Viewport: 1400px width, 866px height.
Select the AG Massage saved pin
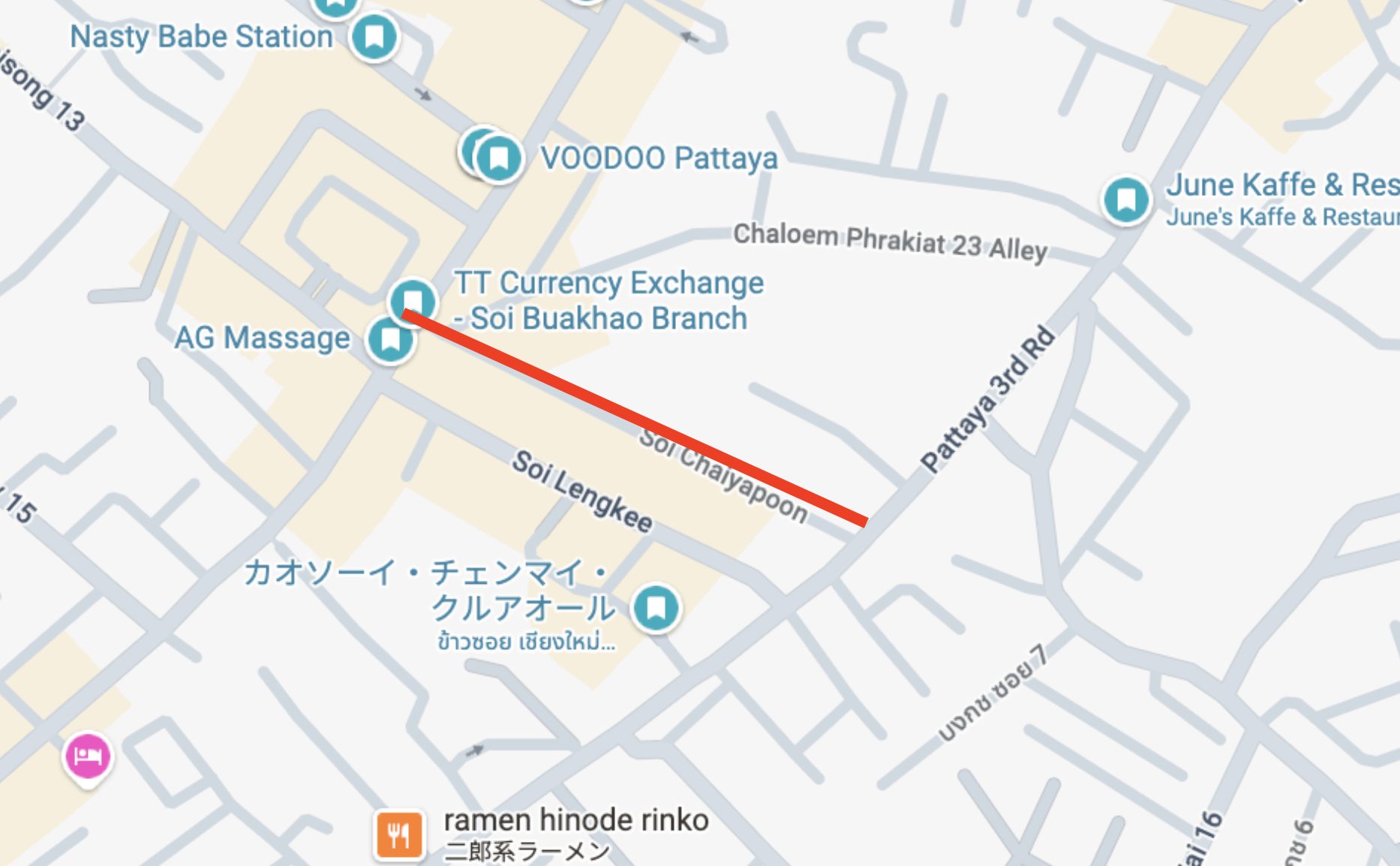(389, 339)
